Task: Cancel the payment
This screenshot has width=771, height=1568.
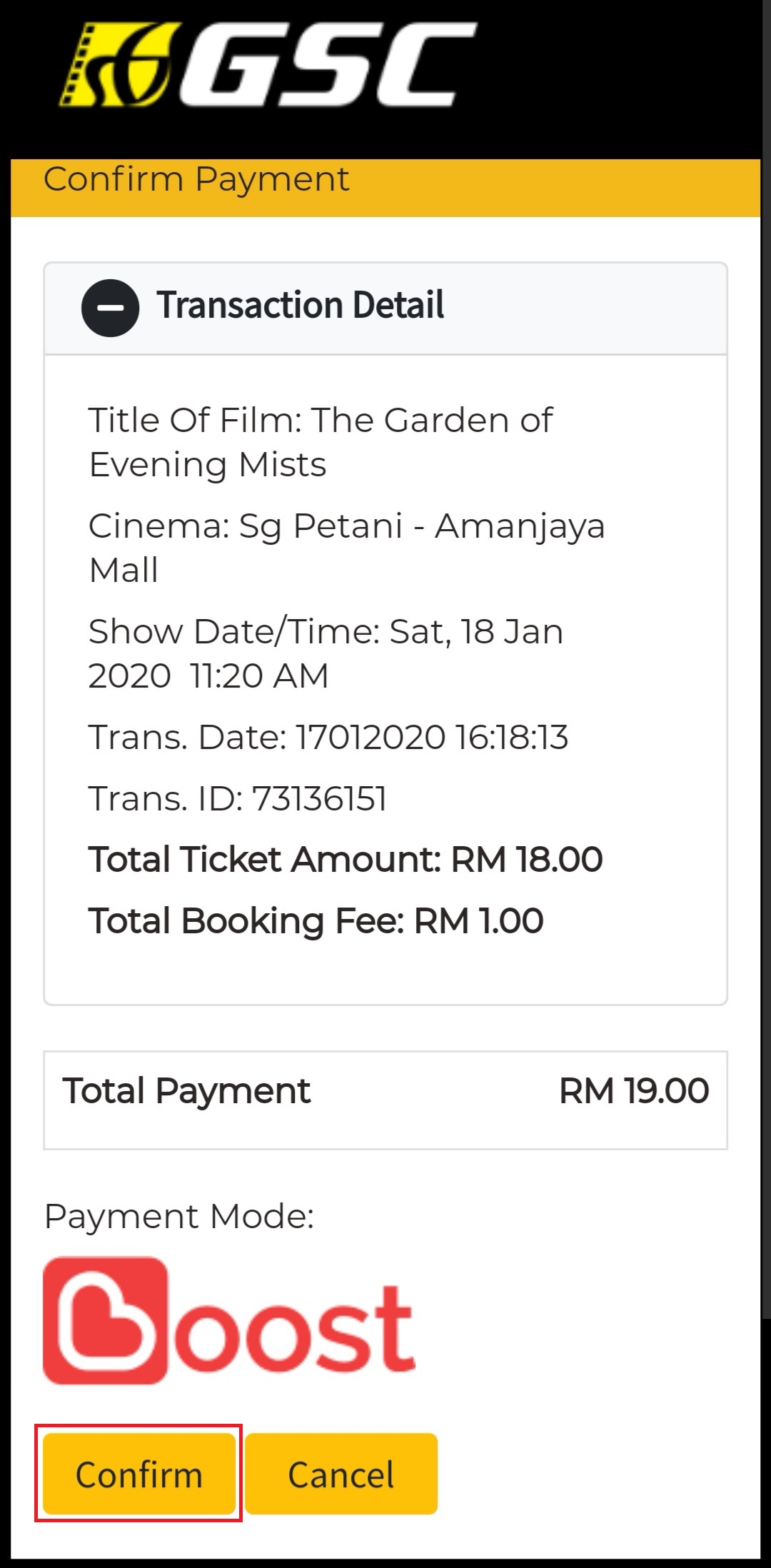Action: tap(341, 1473)
